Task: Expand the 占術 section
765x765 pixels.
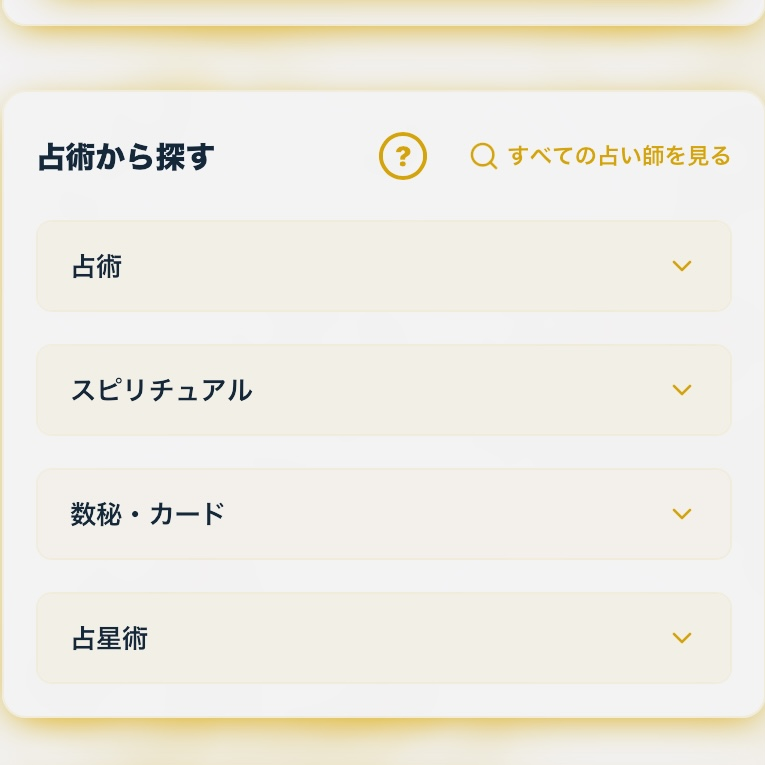Action: (383, 266)
